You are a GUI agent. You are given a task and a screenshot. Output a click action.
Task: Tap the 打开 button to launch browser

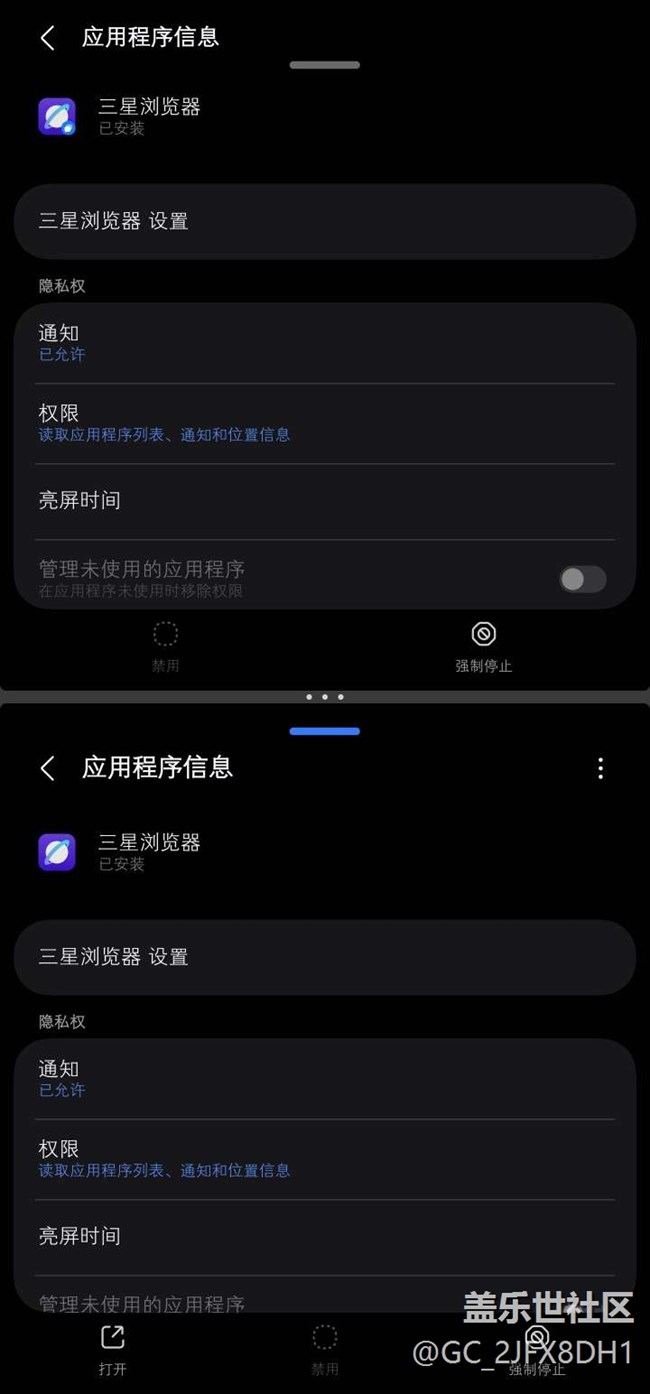[113, 1349]
